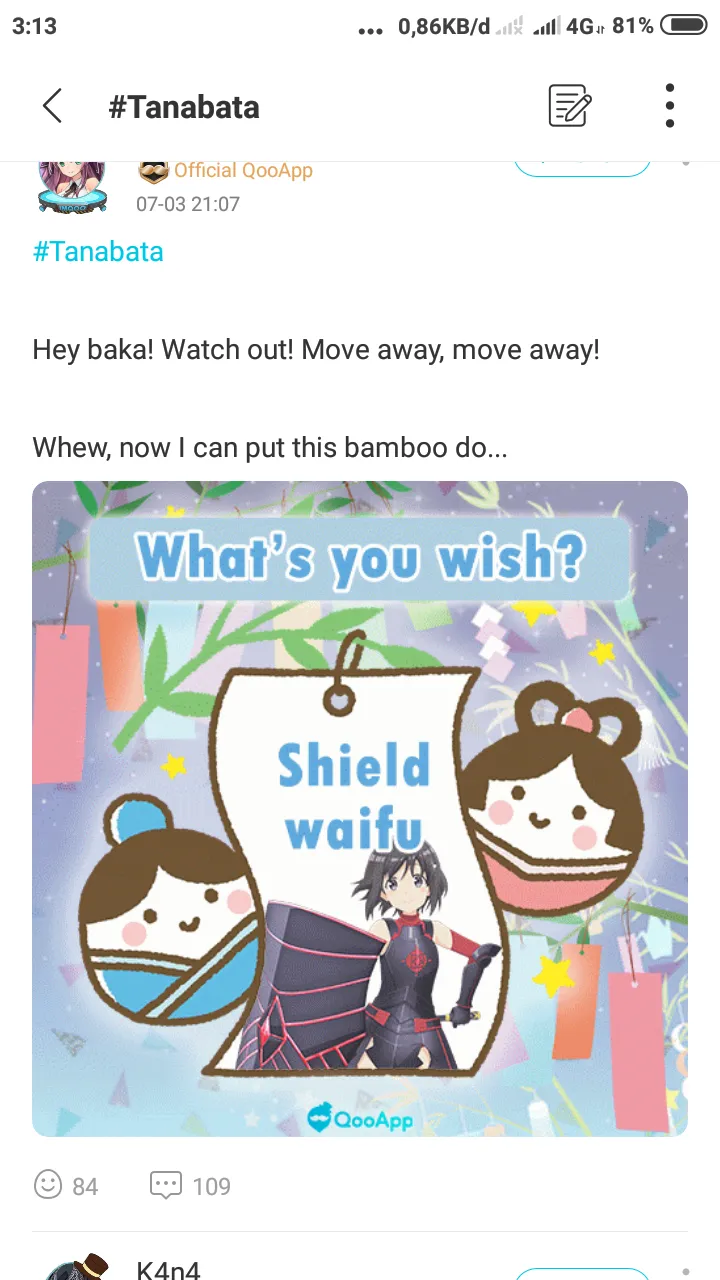Go back using the top arrow
Viewport: 720px width, 1280px height.
pos(53,106)
